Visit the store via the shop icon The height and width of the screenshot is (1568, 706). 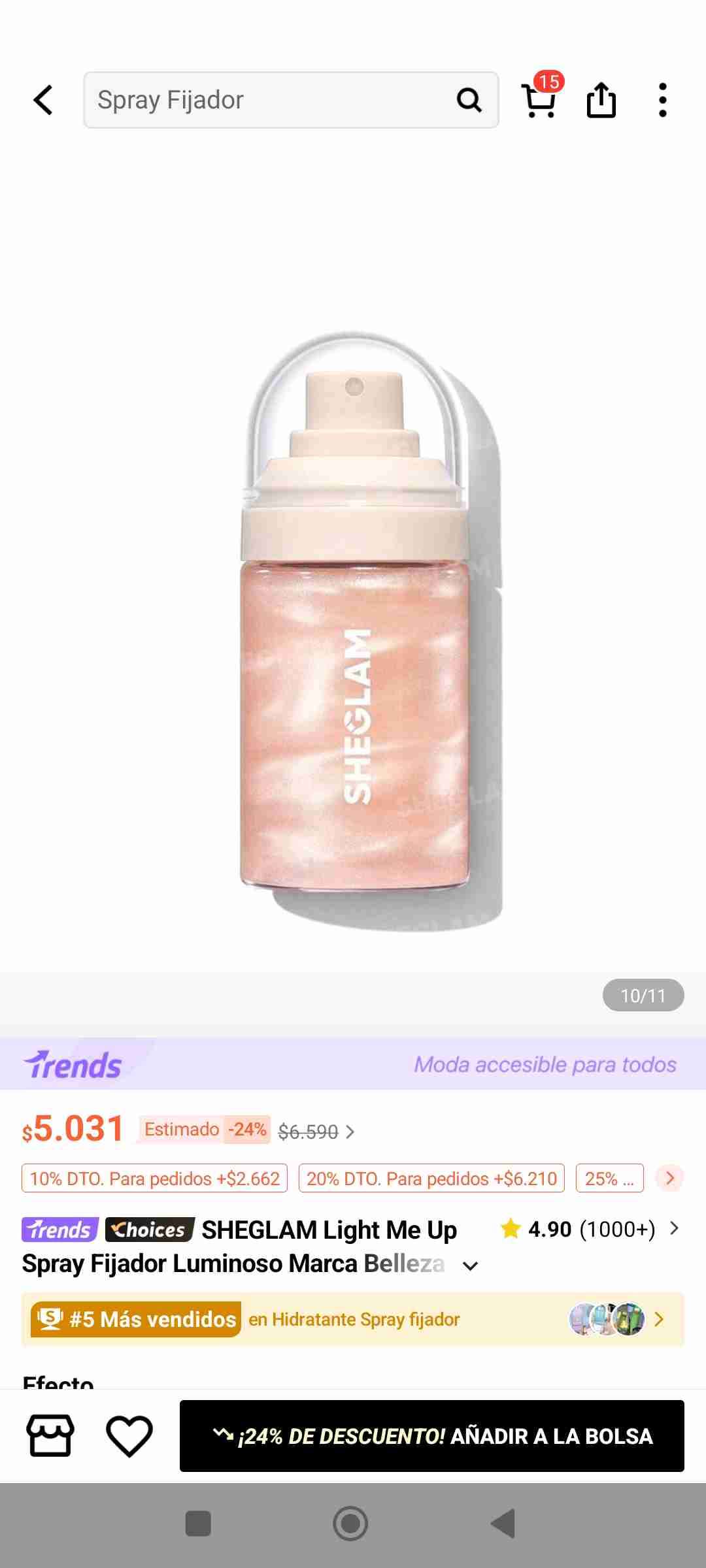point(50,1435)
